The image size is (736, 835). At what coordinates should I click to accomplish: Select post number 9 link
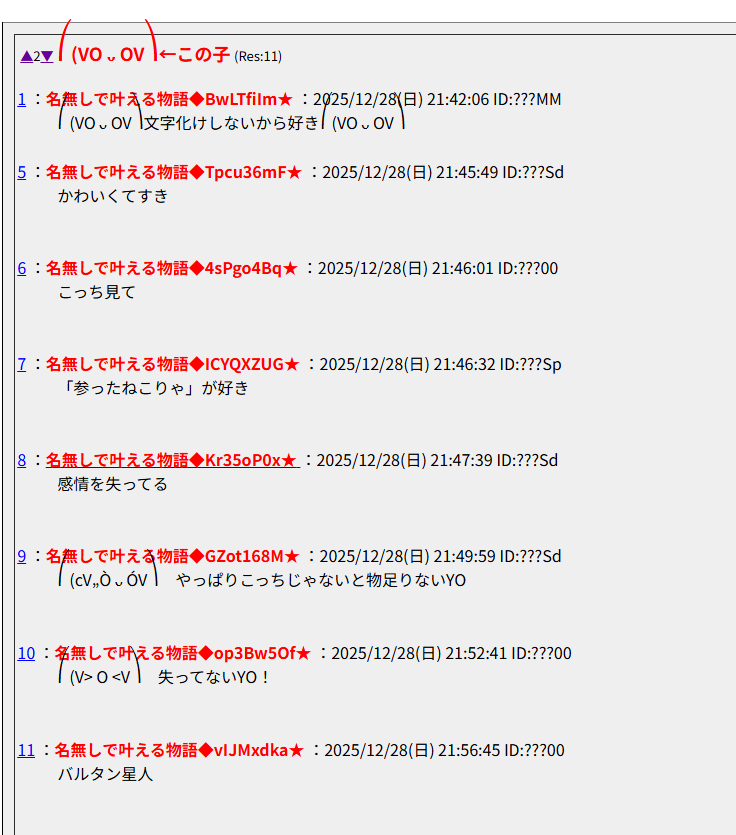click(21, 556)
